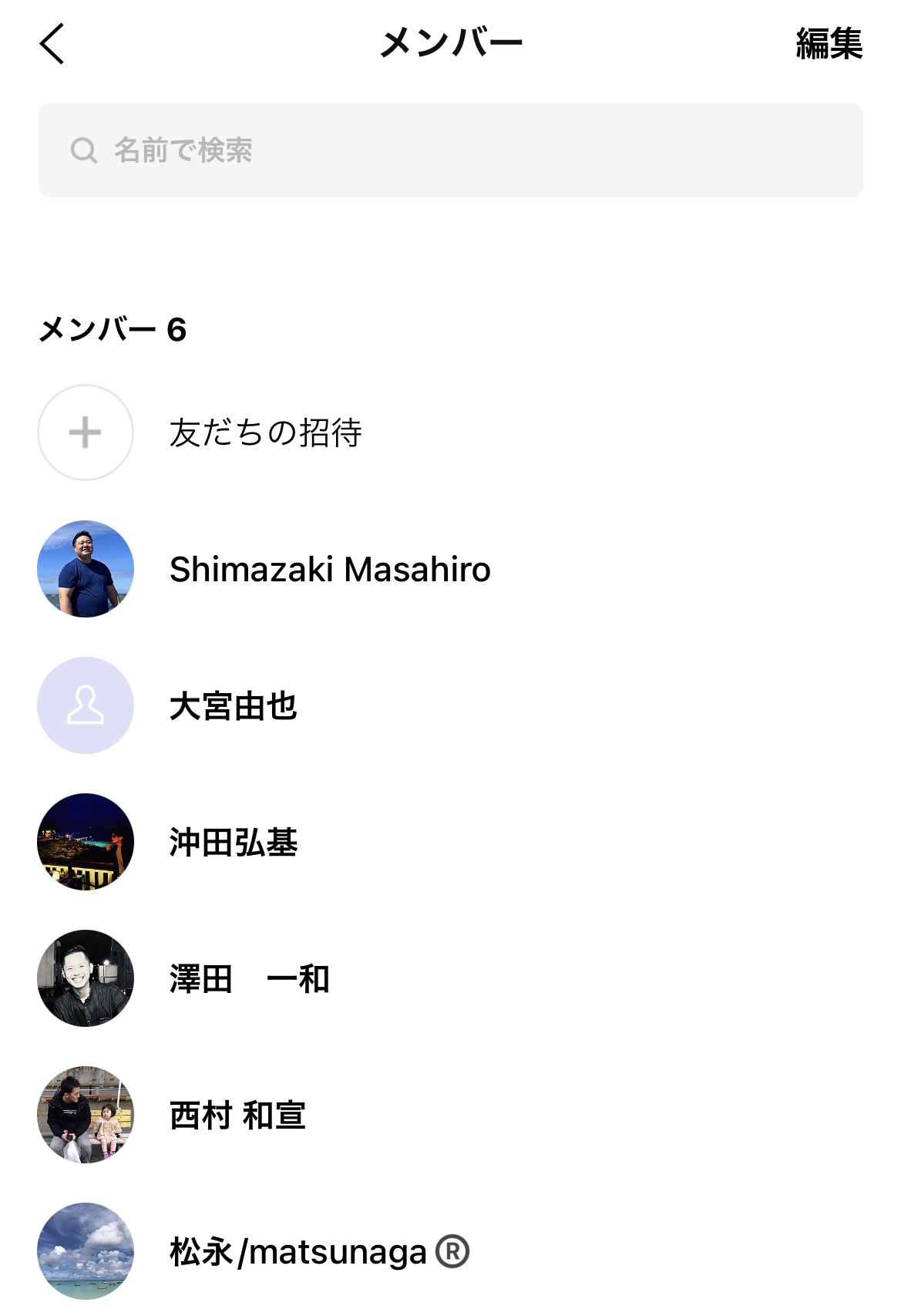Go back from the メンバー screen
901x1316 pixels.
(x=52, y=44)
